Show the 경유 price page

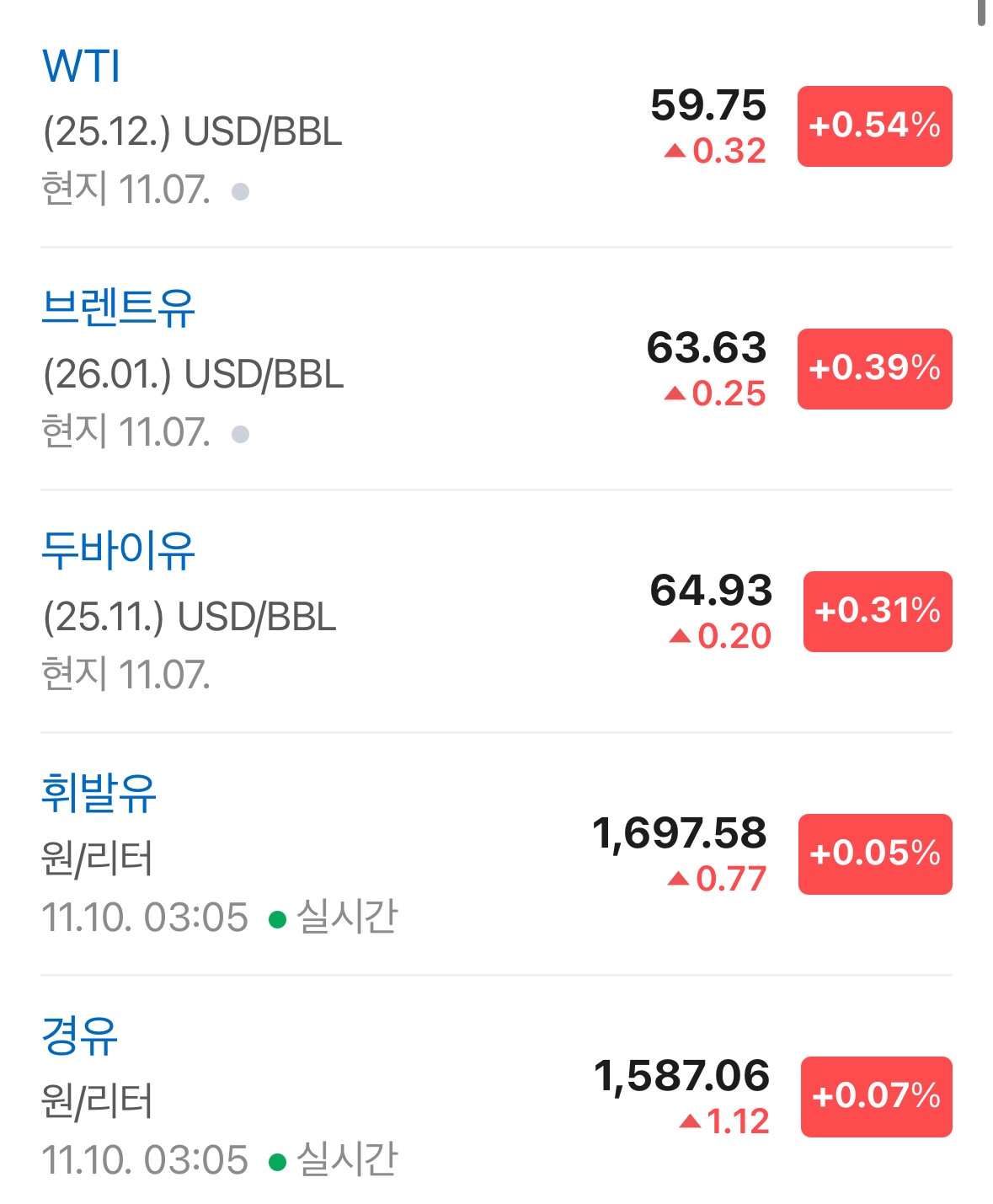coord(80,1035)
